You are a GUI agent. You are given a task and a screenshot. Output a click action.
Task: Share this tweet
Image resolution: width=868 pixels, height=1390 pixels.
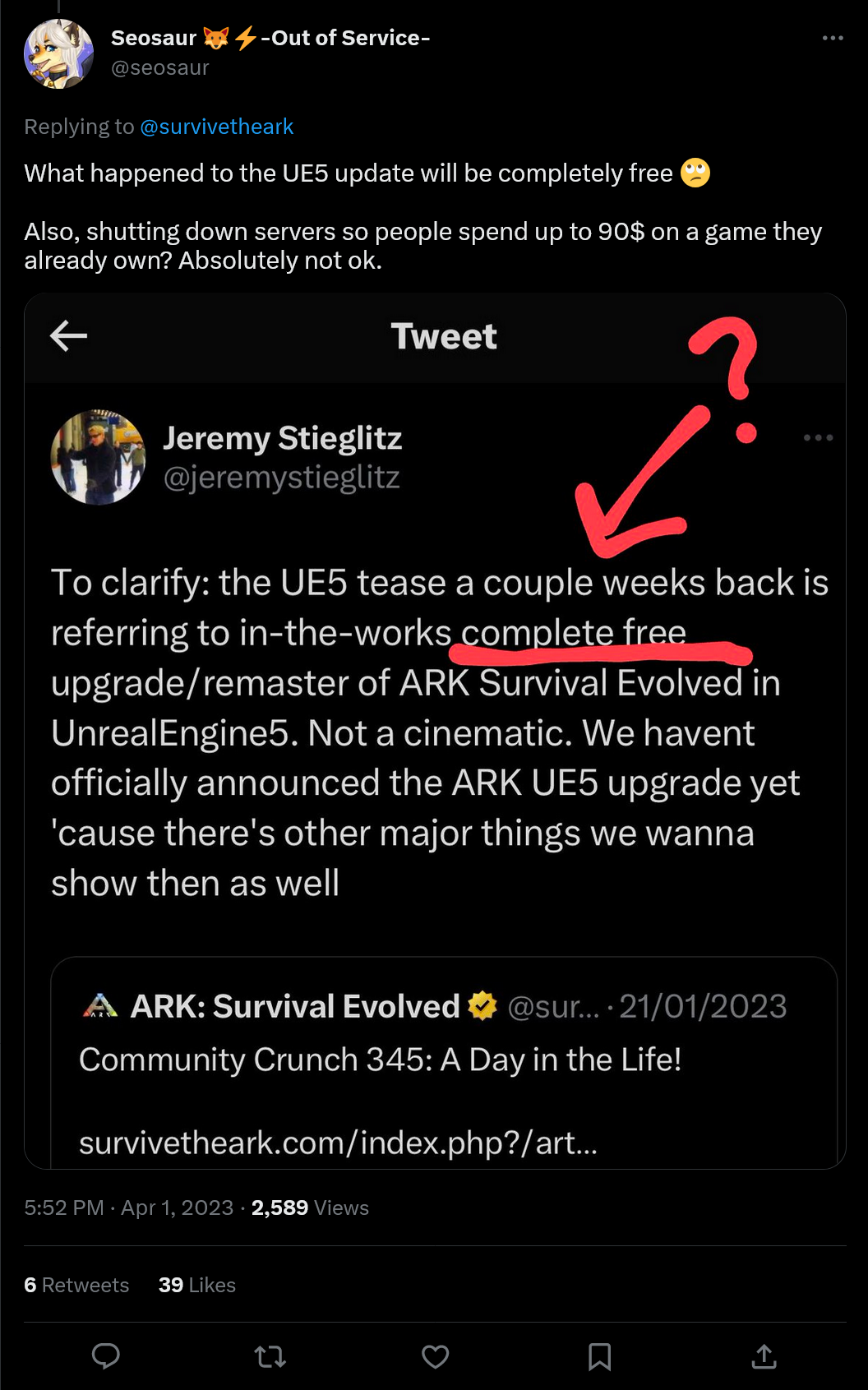(764, 1355)
